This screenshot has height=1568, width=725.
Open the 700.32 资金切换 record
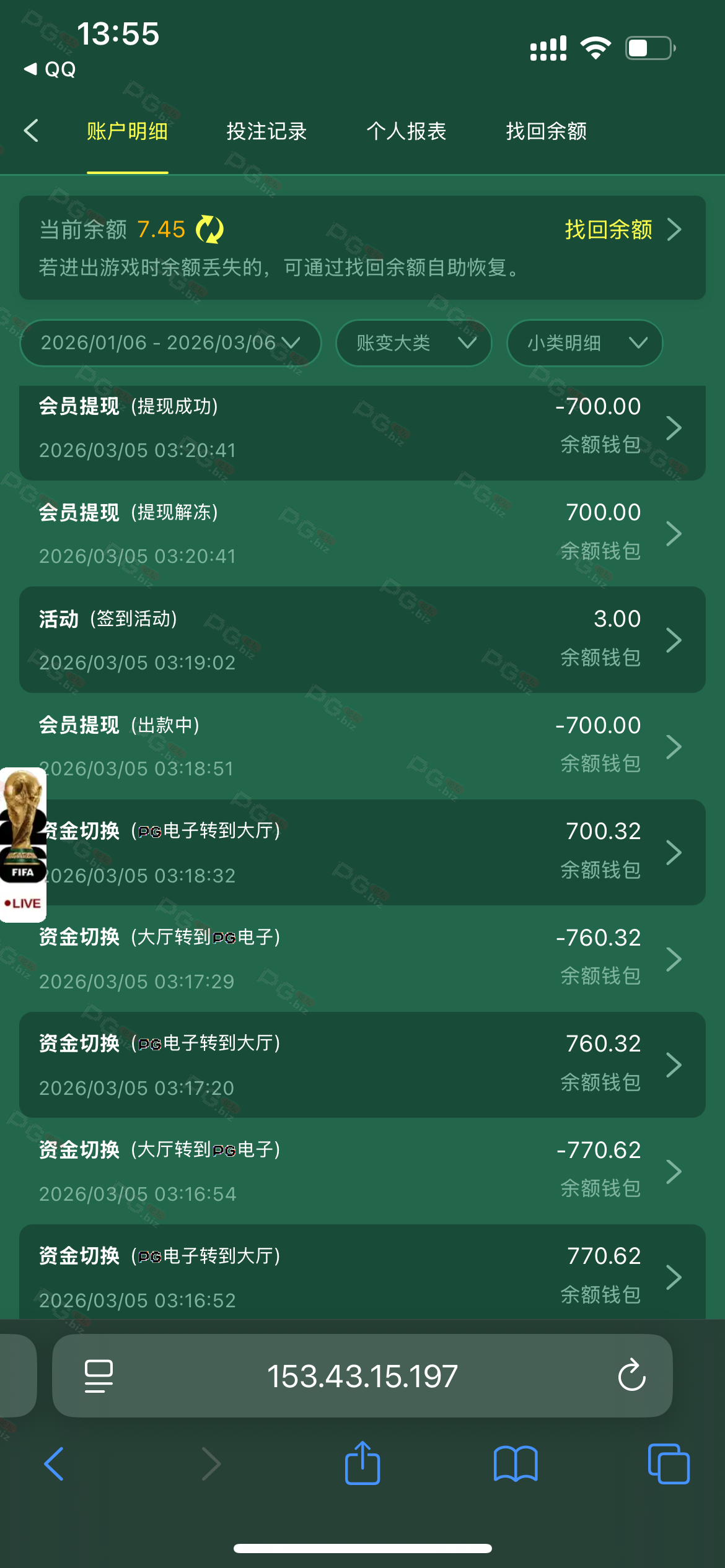point(362,853)
